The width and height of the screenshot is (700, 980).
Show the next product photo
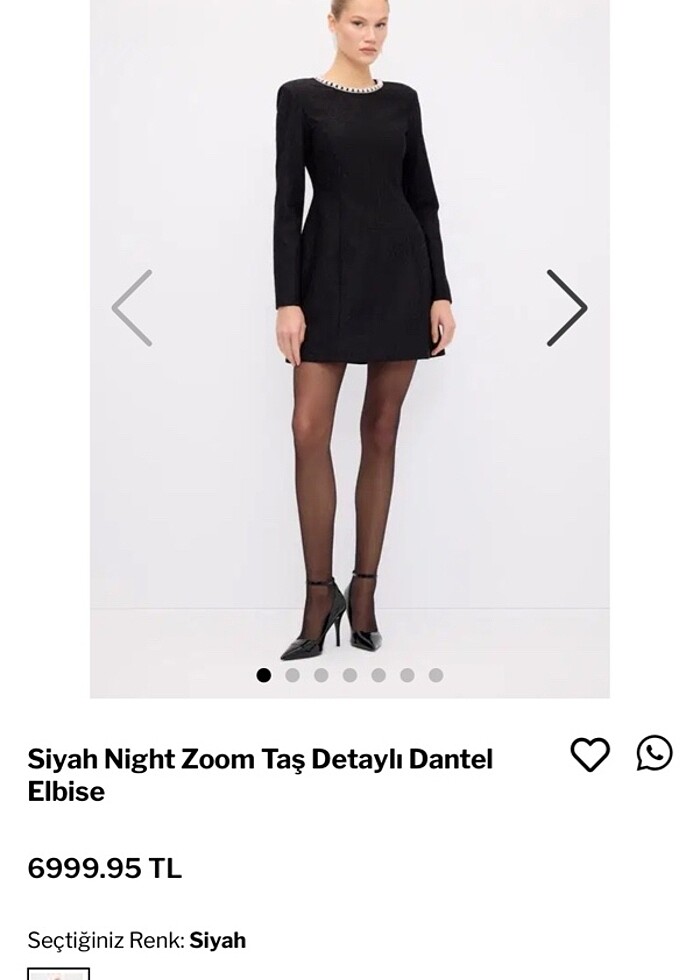click(x=566, y=308)
